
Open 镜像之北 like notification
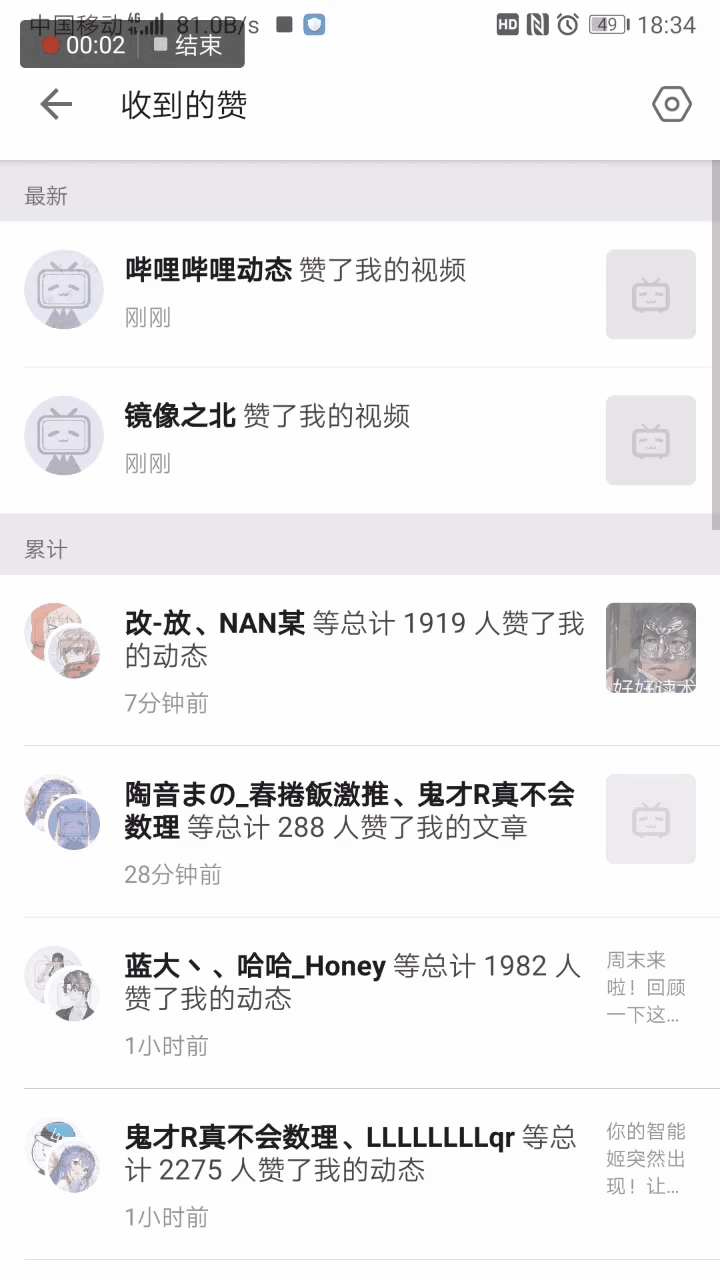coord(360,441)
